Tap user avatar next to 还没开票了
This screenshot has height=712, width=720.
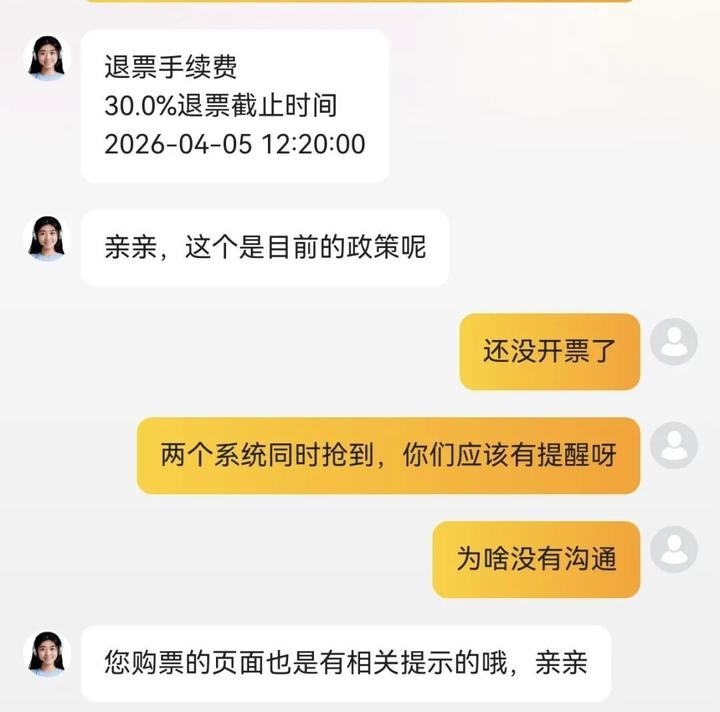[674, 341]
